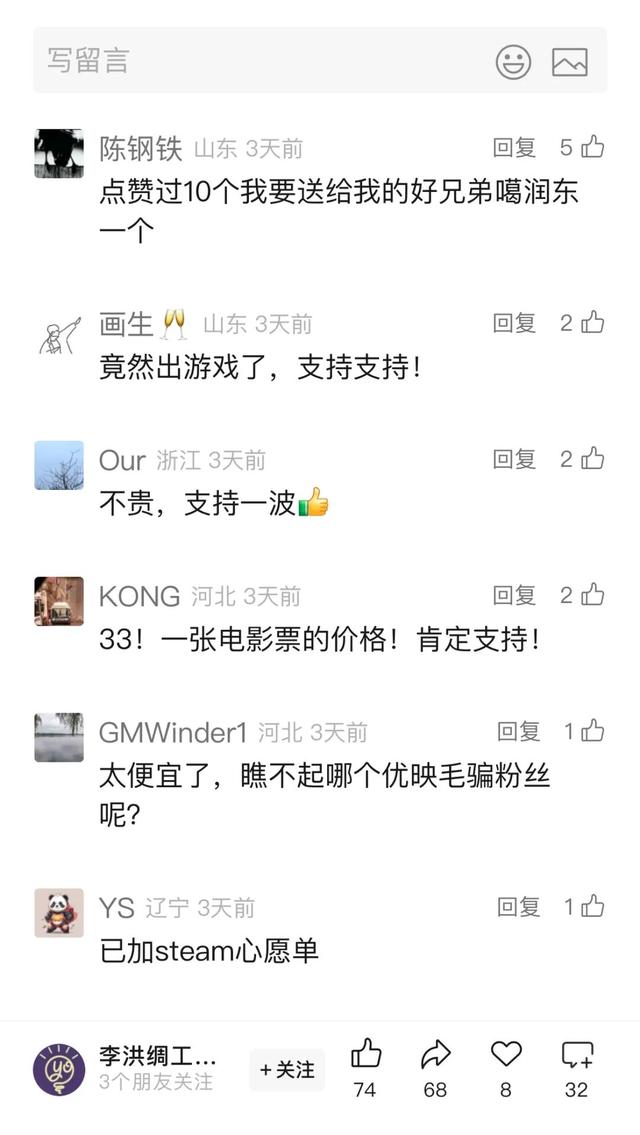
Task: Reply to YS's steam wishlist comment
Action: pyautogui.click(x=519, y=907)
